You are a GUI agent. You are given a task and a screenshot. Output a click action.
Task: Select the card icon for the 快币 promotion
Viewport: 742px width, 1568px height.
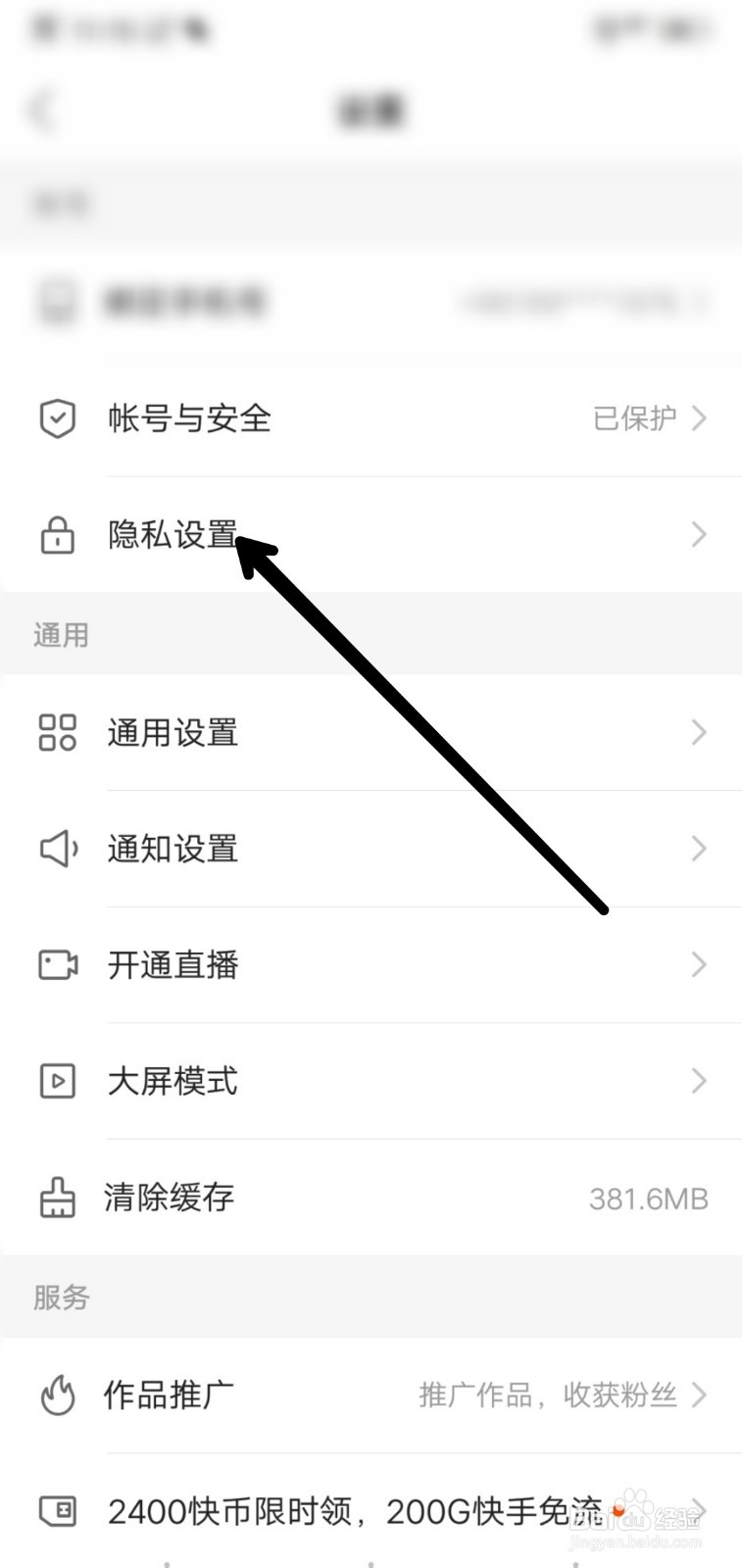click(x=57, y=1512)
